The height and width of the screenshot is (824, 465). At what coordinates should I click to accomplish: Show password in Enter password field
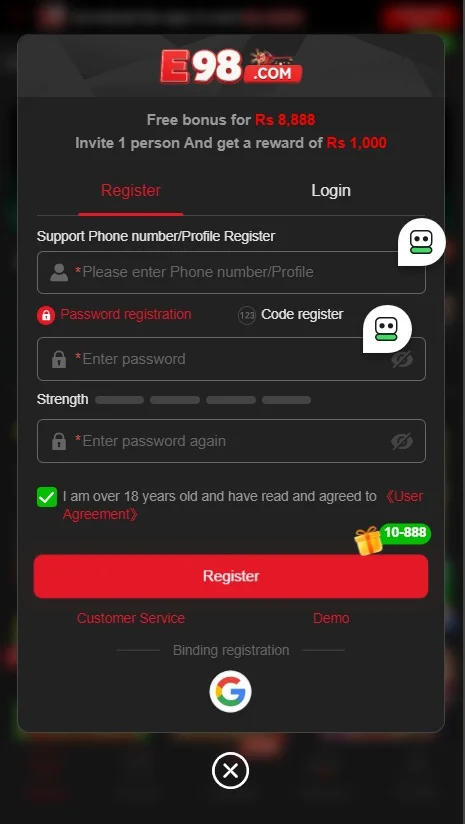click(x=402, y=359)
